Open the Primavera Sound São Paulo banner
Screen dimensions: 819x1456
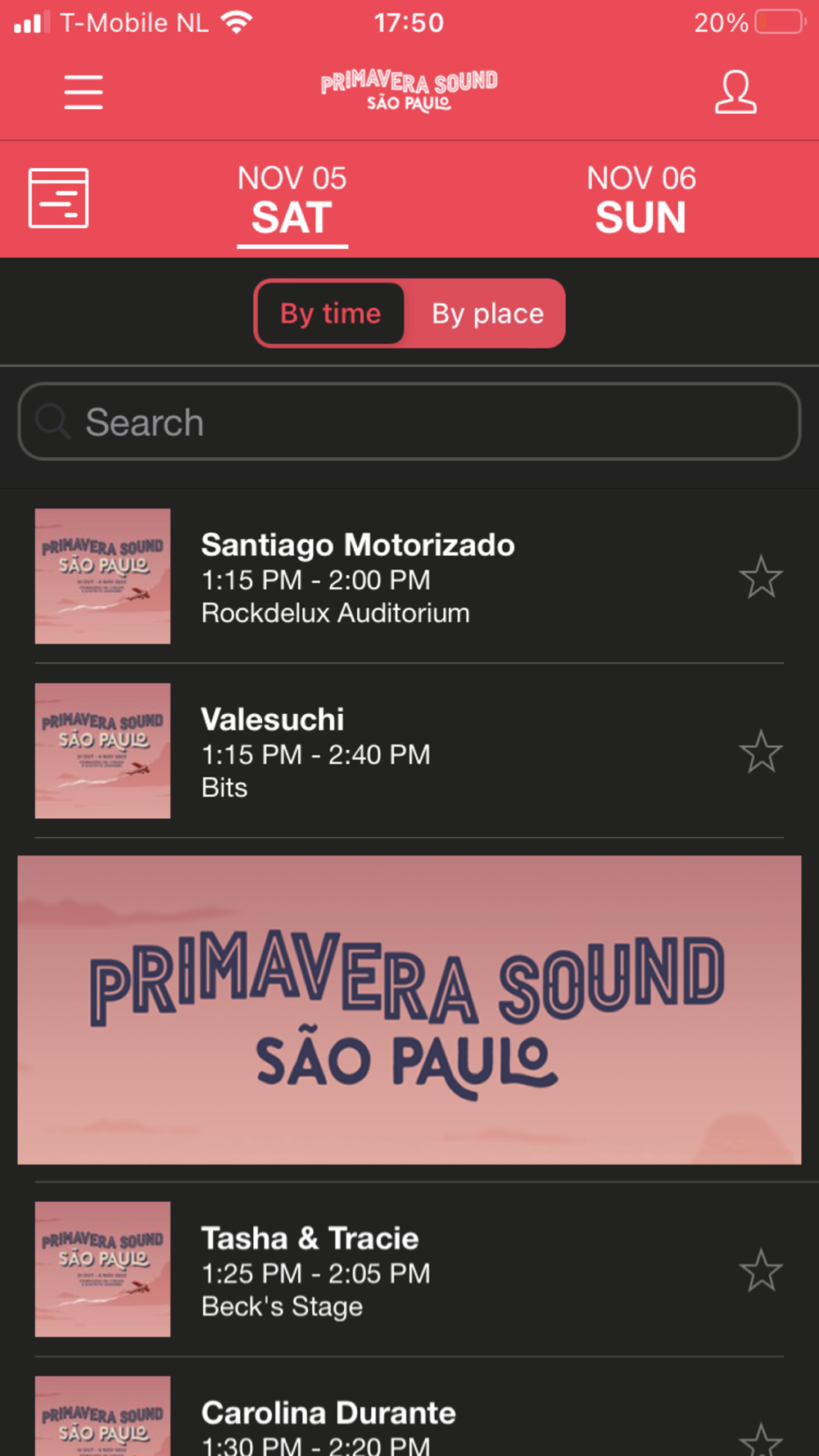pos(409,1010)
